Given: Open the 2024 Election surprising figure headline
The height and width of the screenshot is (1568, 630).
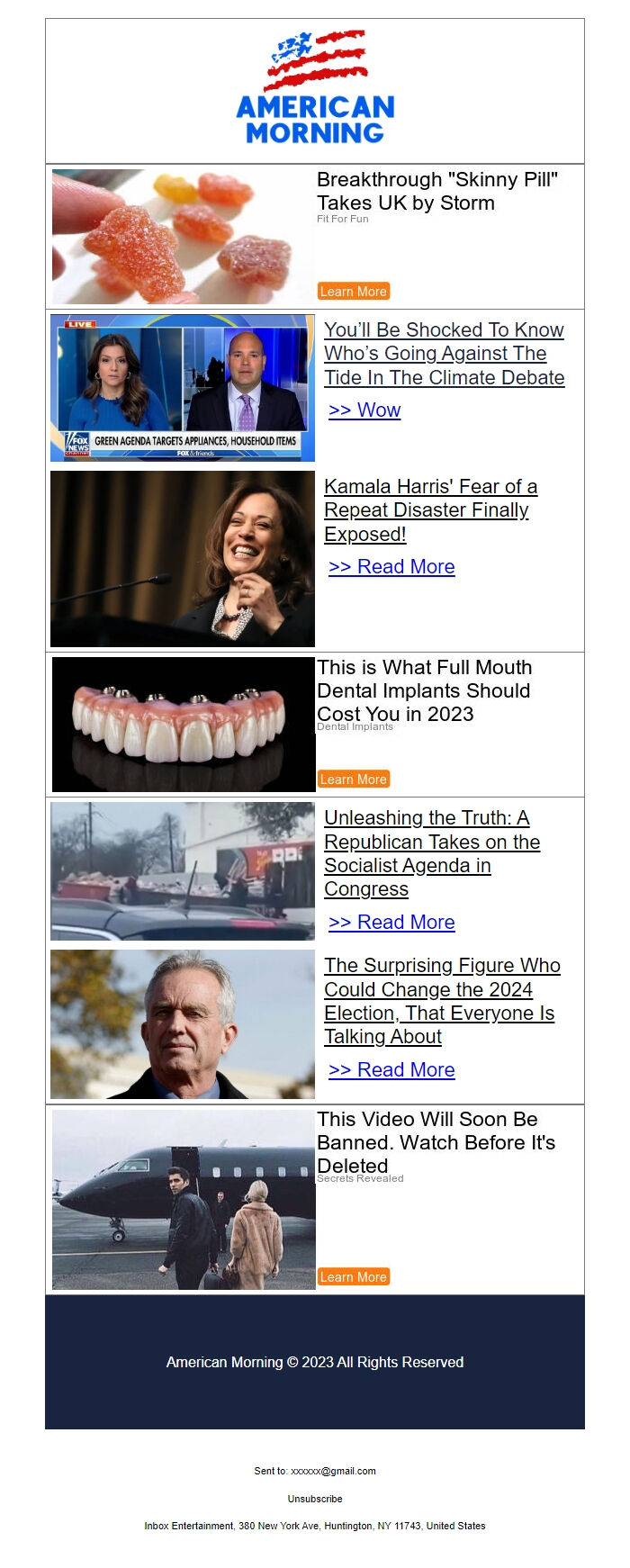Looking at the screenshot, I should (440, 1001).
